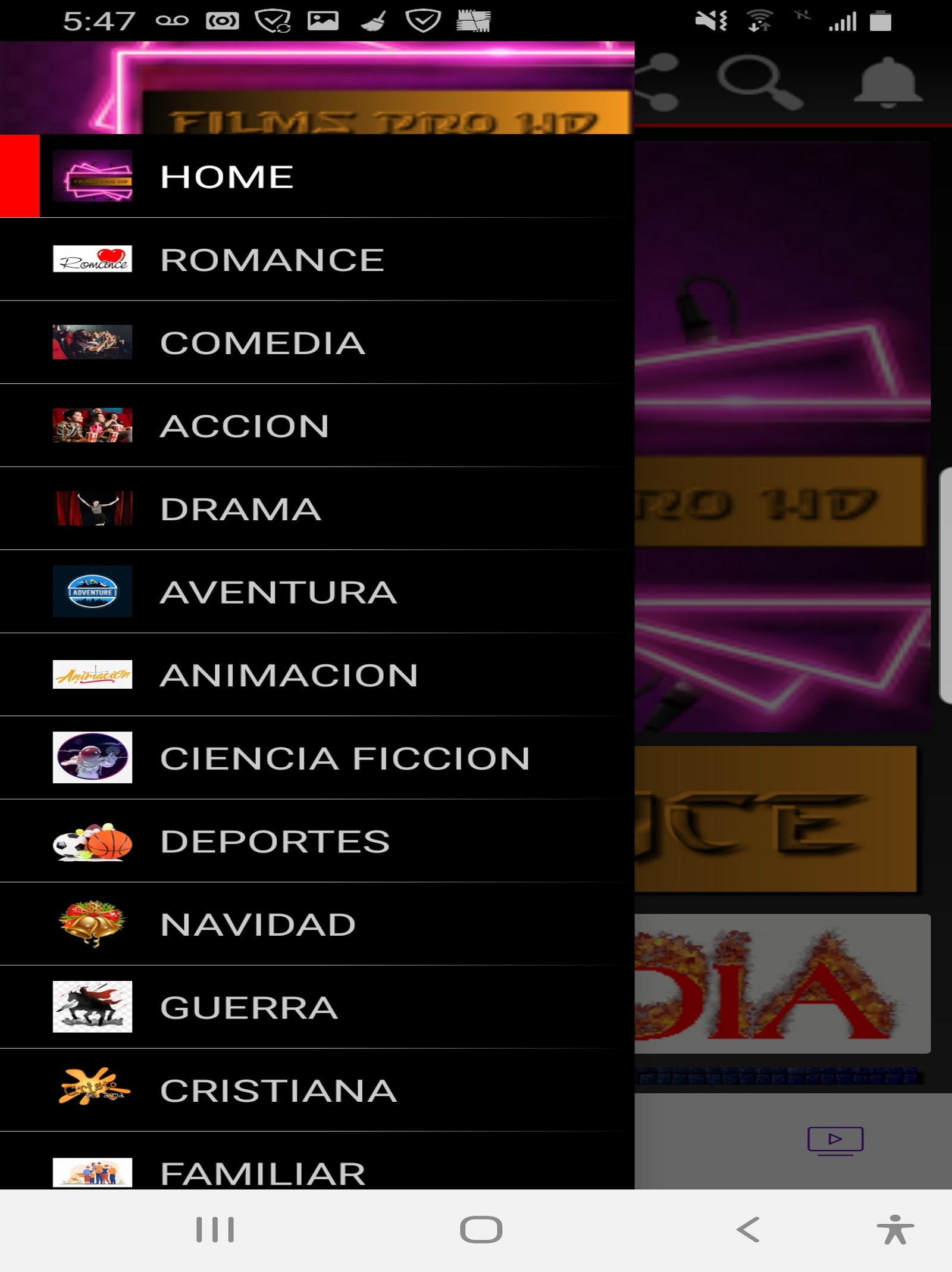Open recent apps from navigation bar
Image resolution: width=952 pixels, height=1272 pixels.
coord(215,1229)
